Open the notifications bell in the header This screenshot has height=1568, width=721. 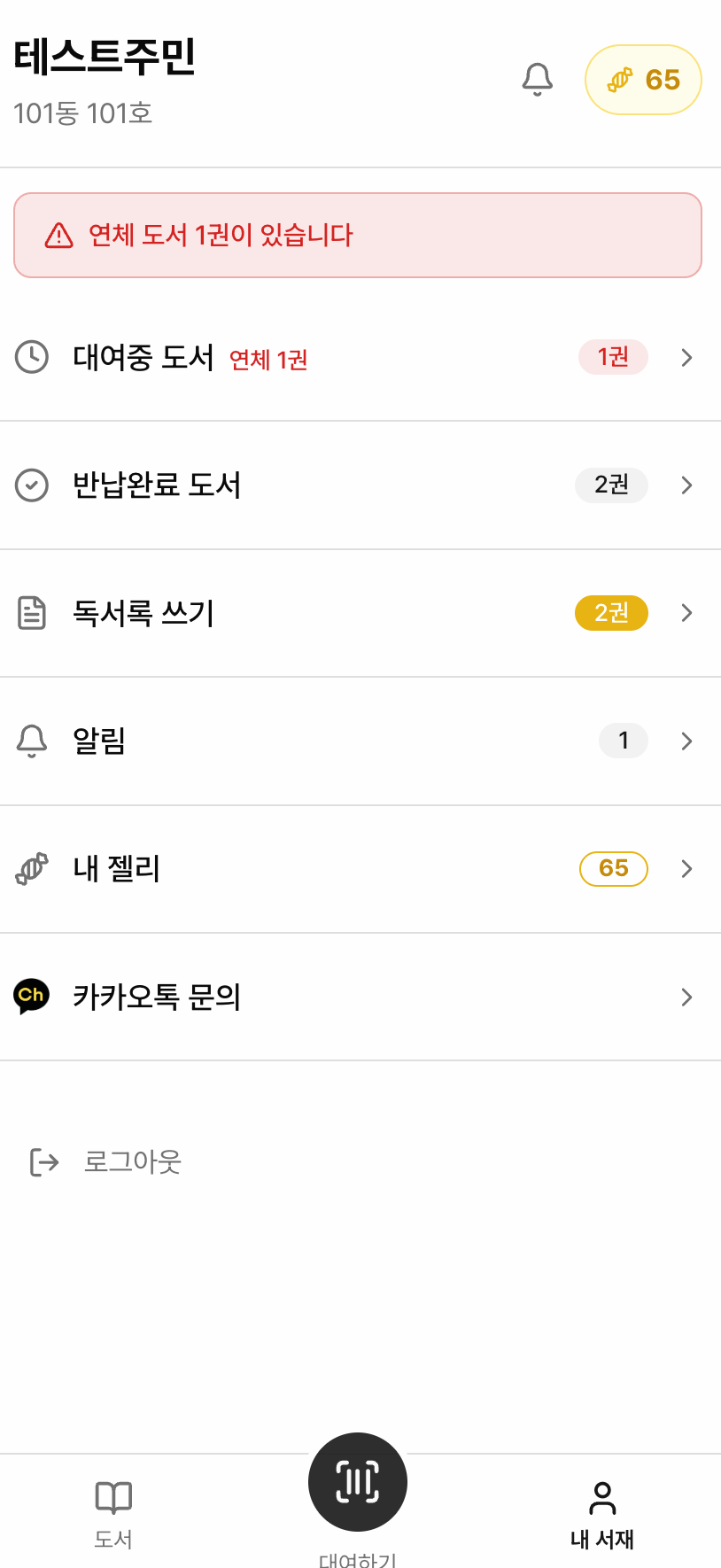click(537, 80)
